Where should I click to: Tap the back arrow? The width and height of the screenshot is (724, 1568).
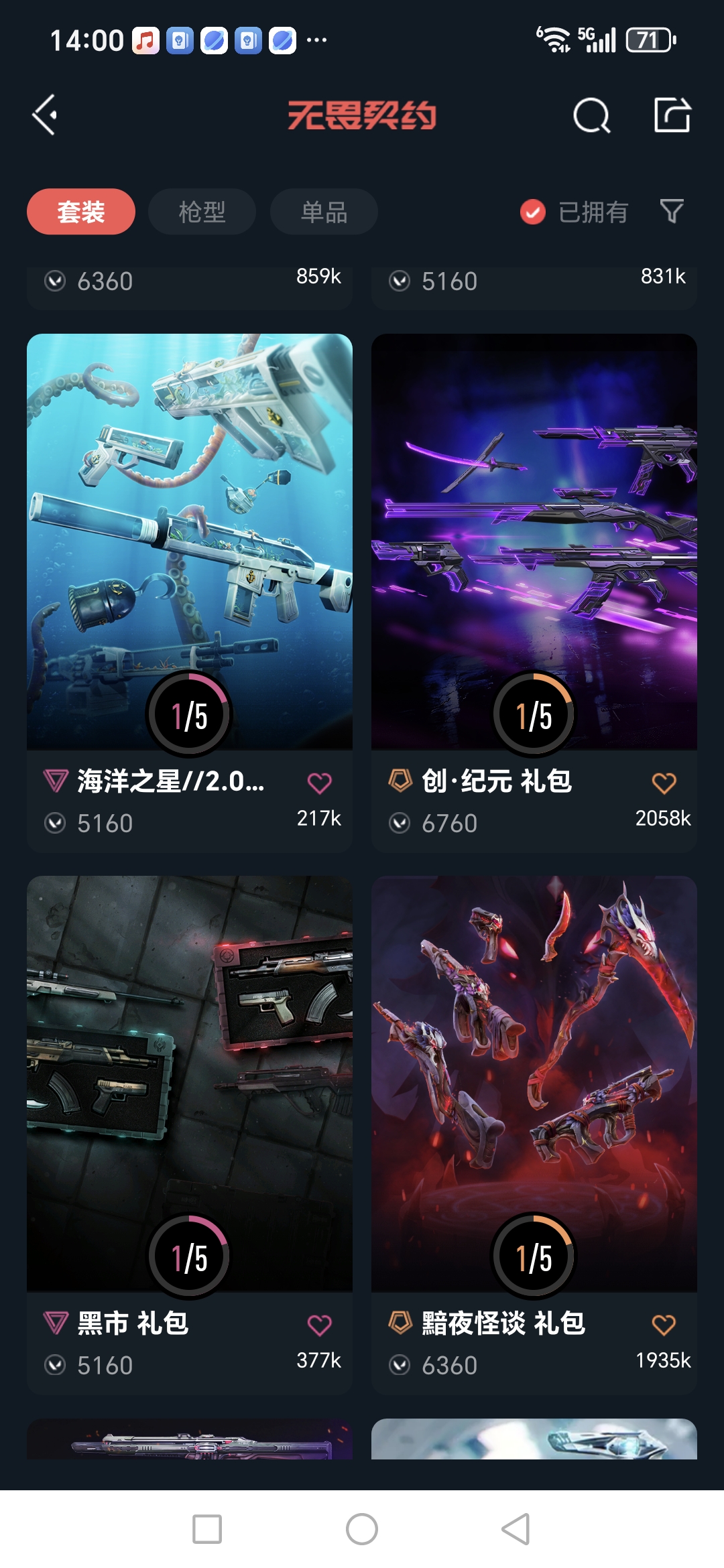44,114
